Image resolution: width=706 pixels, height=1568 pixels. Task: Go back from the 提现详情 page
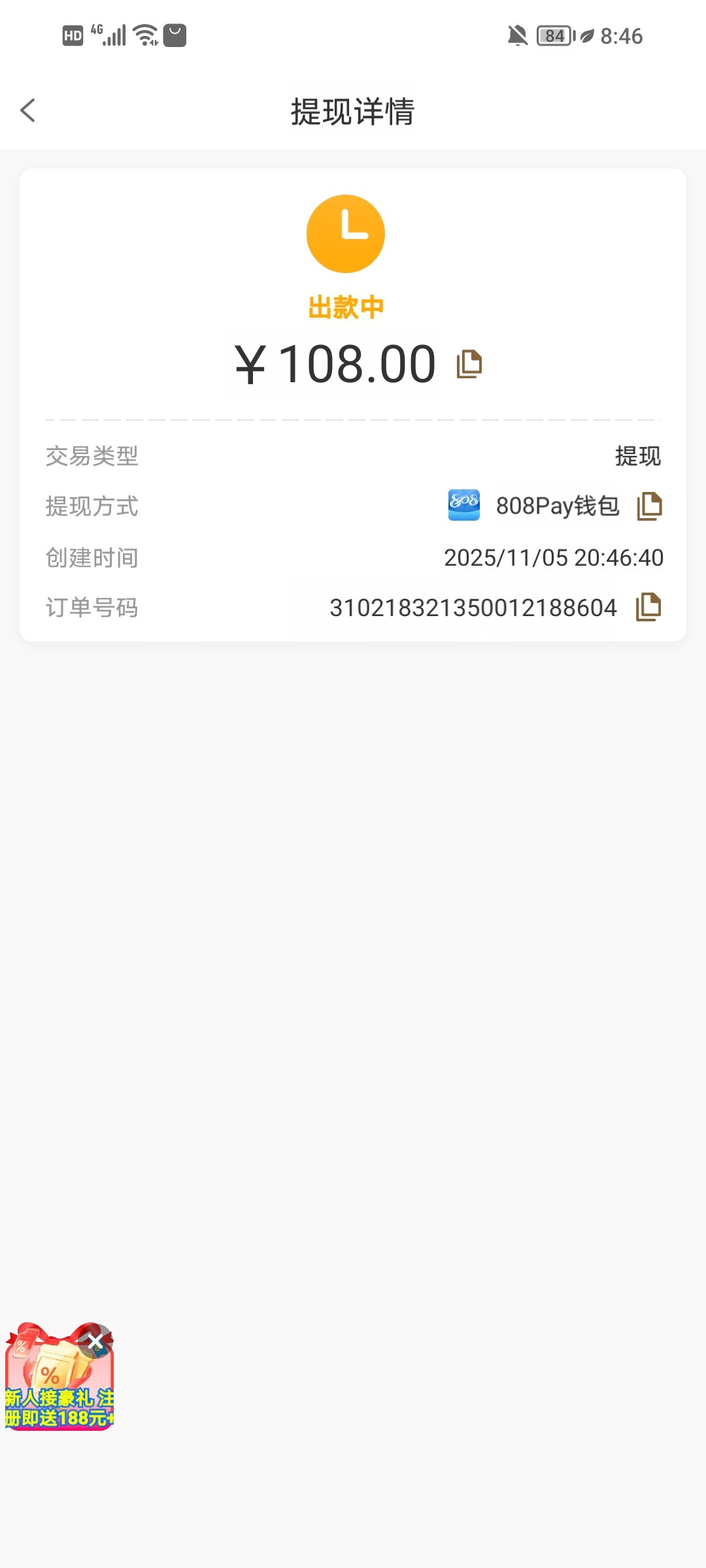coord(28,110)
